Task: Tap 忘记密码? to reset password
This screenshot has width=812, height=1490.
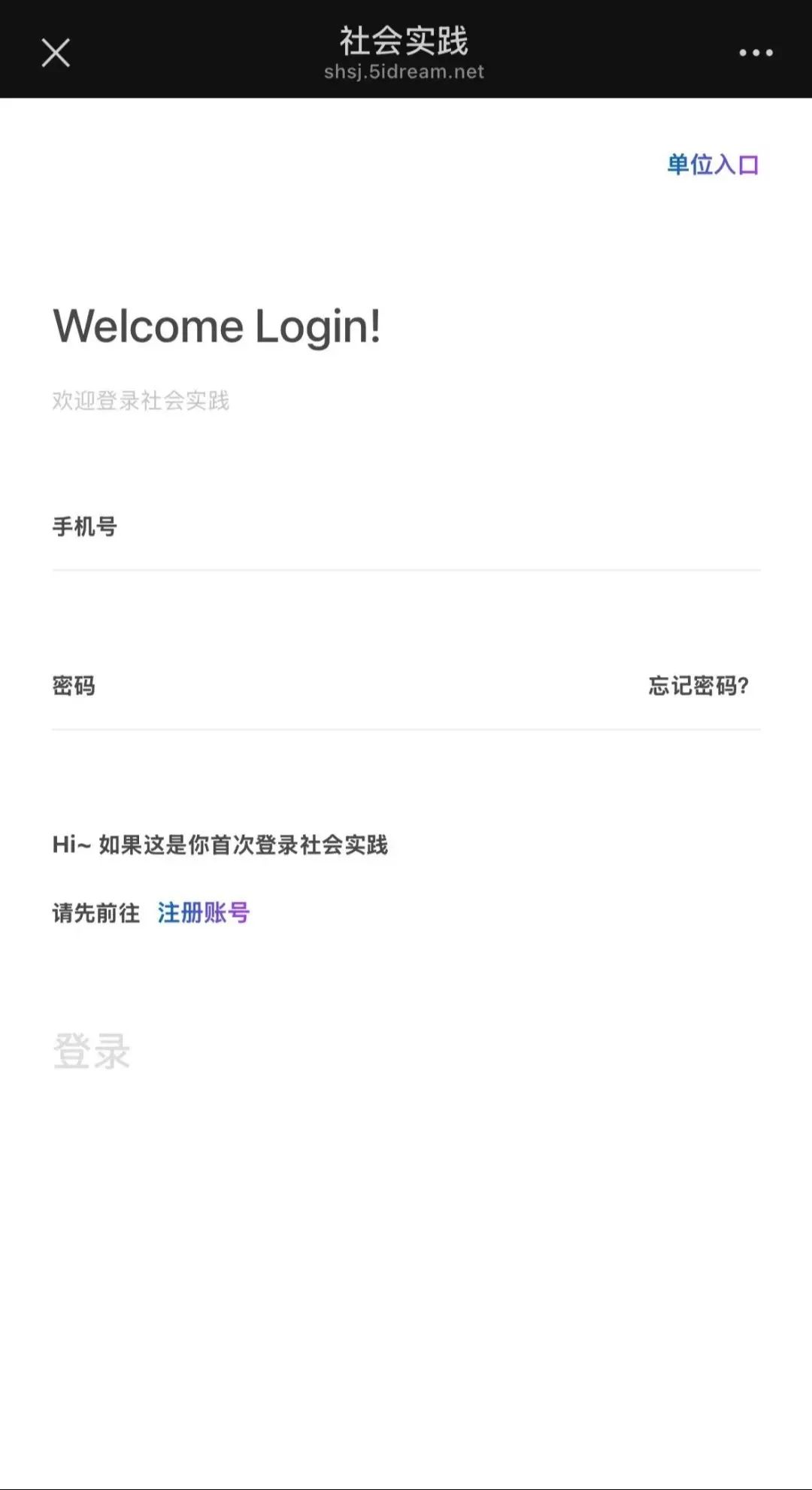Action: click(698, 686)
